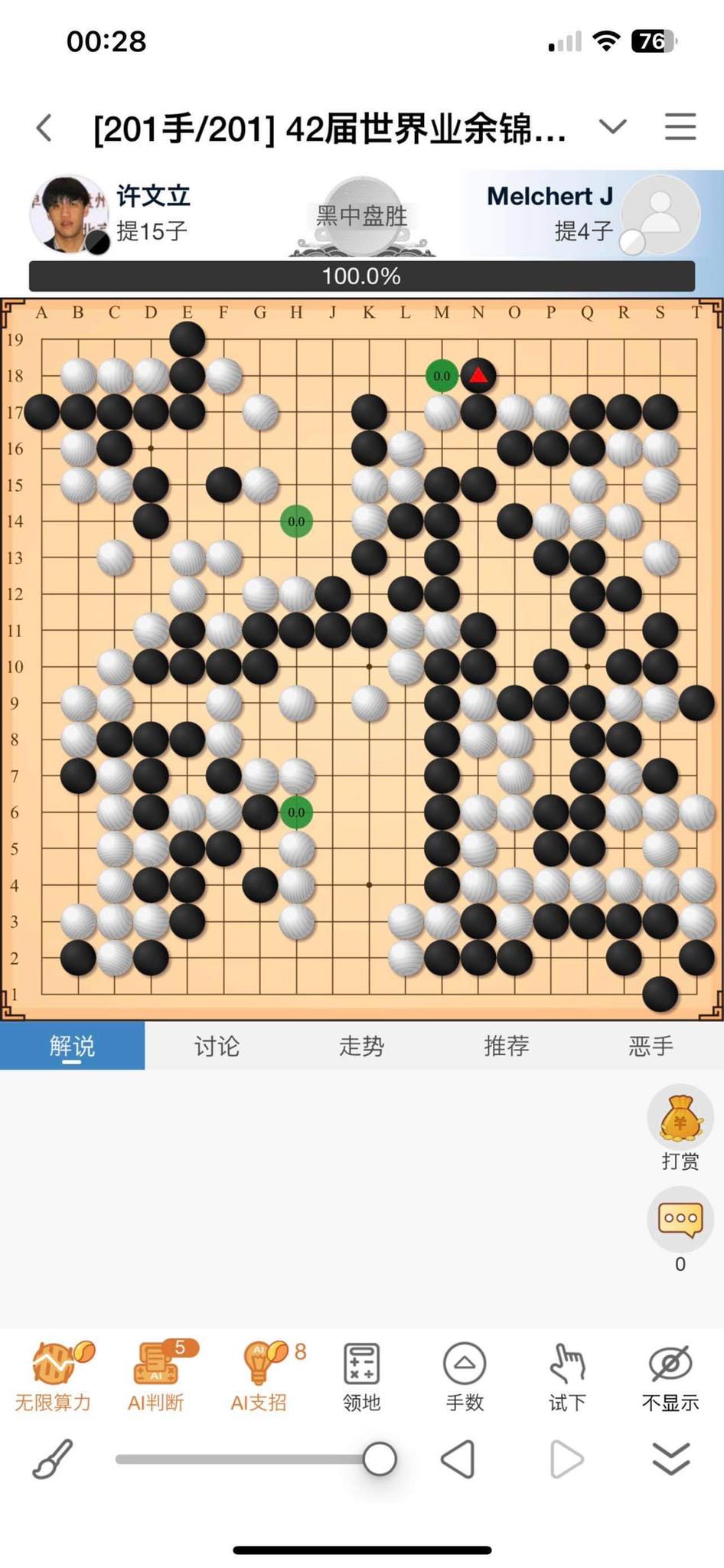This screenshot has height=1568, width=724.
Task: Run AI判断 analysis
Action: (156, 1377)
